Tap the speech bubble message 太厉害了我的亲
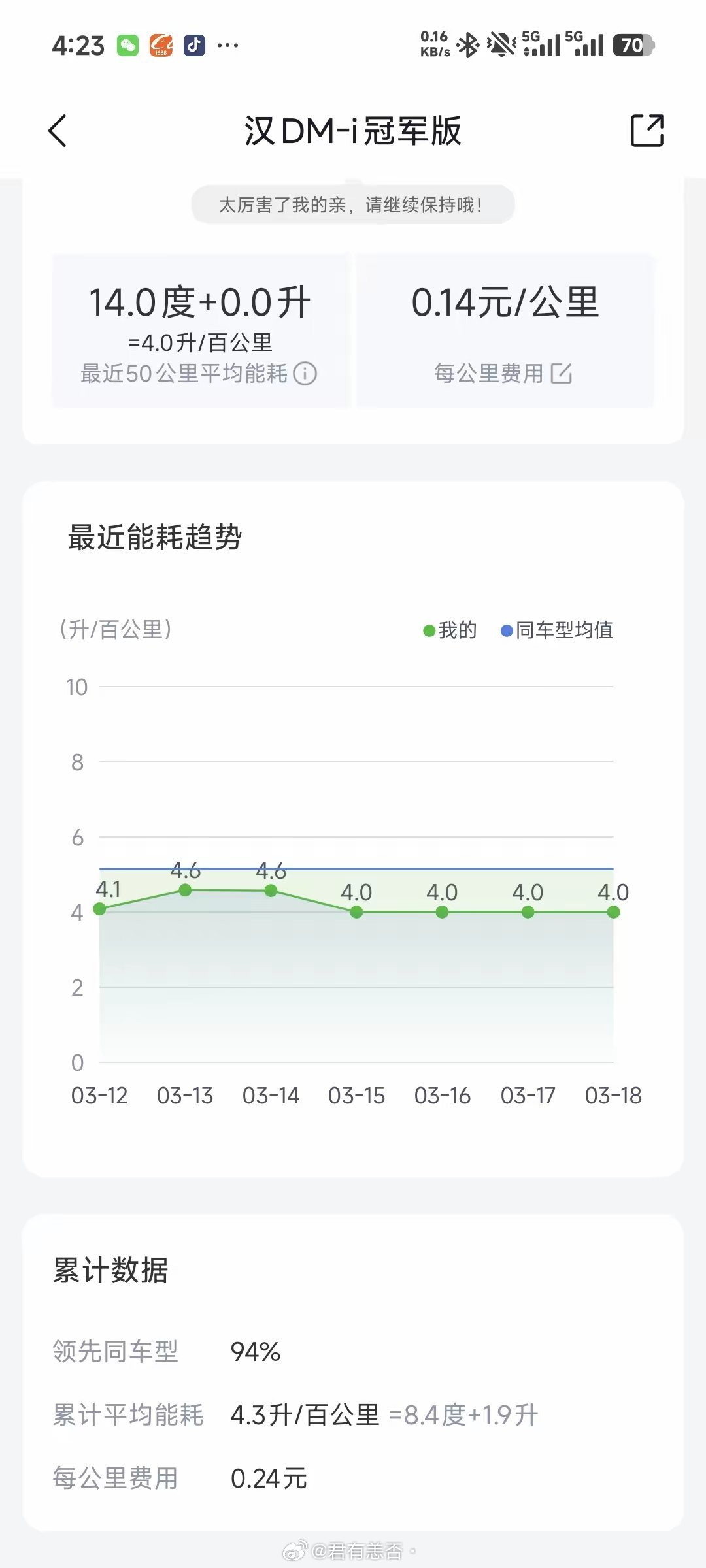 pos(353,204)
